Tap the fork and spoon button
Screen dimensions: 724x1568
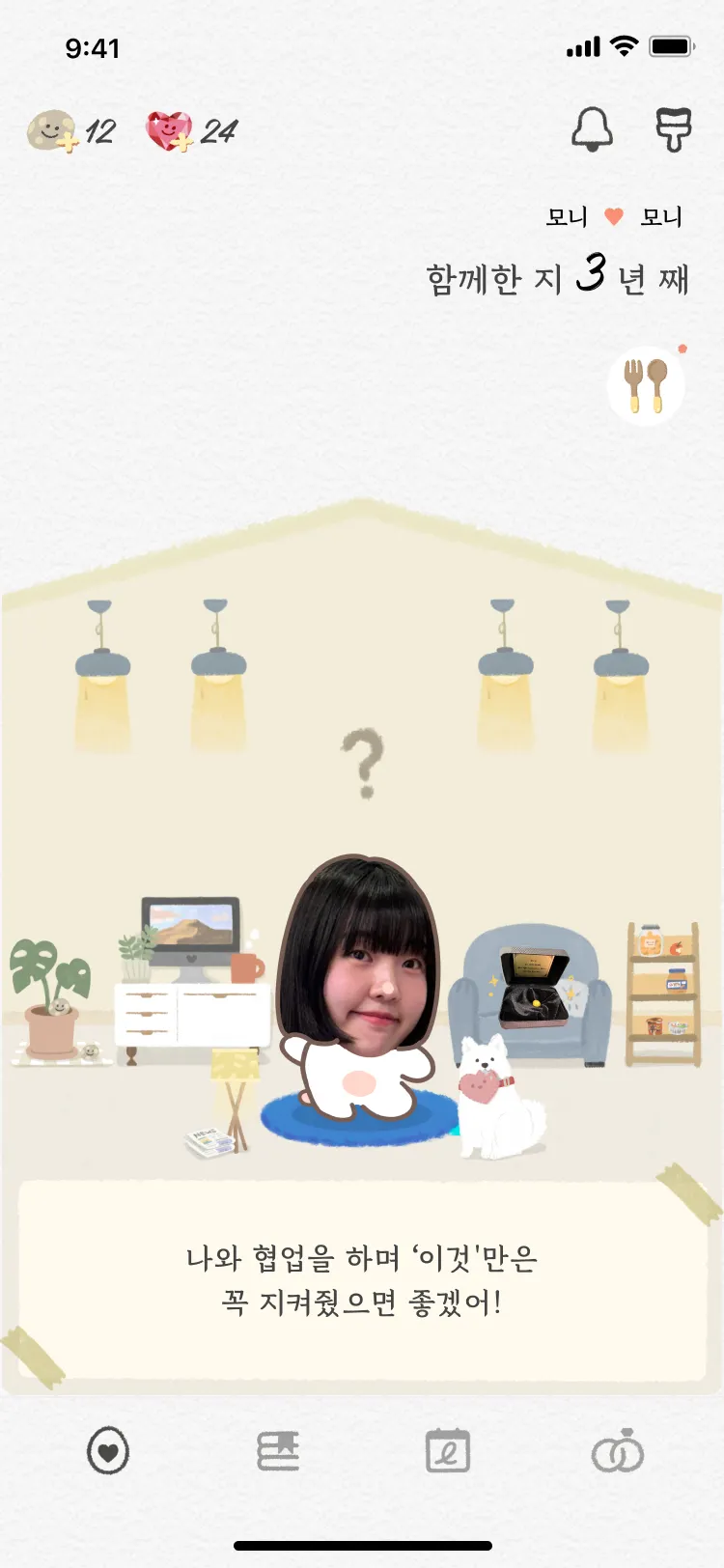tap(646, 385)
